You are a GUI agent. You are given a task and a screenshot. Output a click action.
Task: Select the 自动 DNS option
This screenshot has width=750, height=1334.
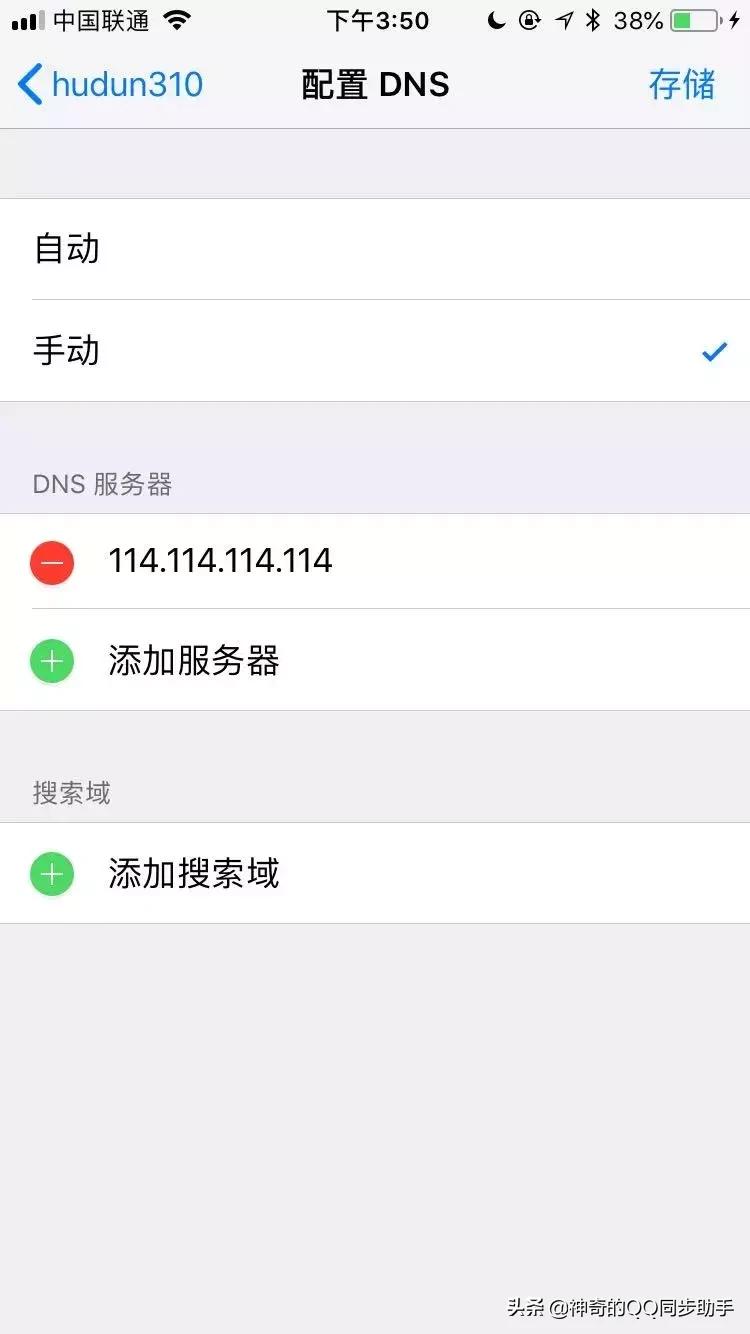tap(66, 250)
